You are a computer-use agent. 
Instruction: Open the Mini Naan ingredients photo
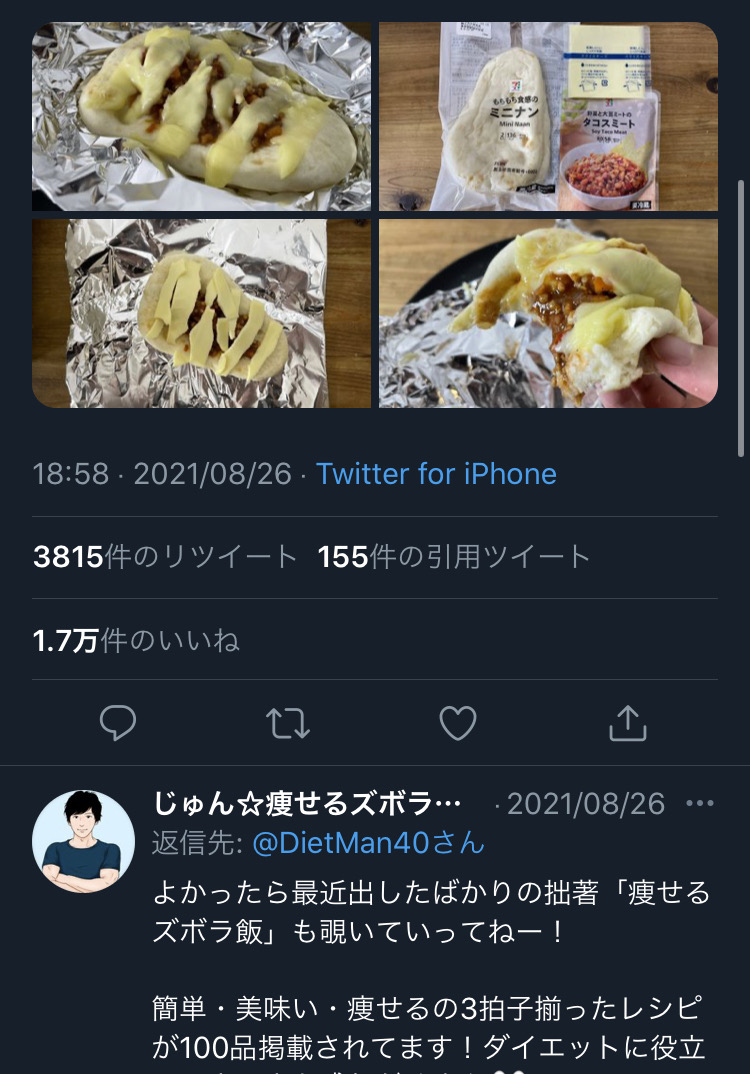point(548,116)
